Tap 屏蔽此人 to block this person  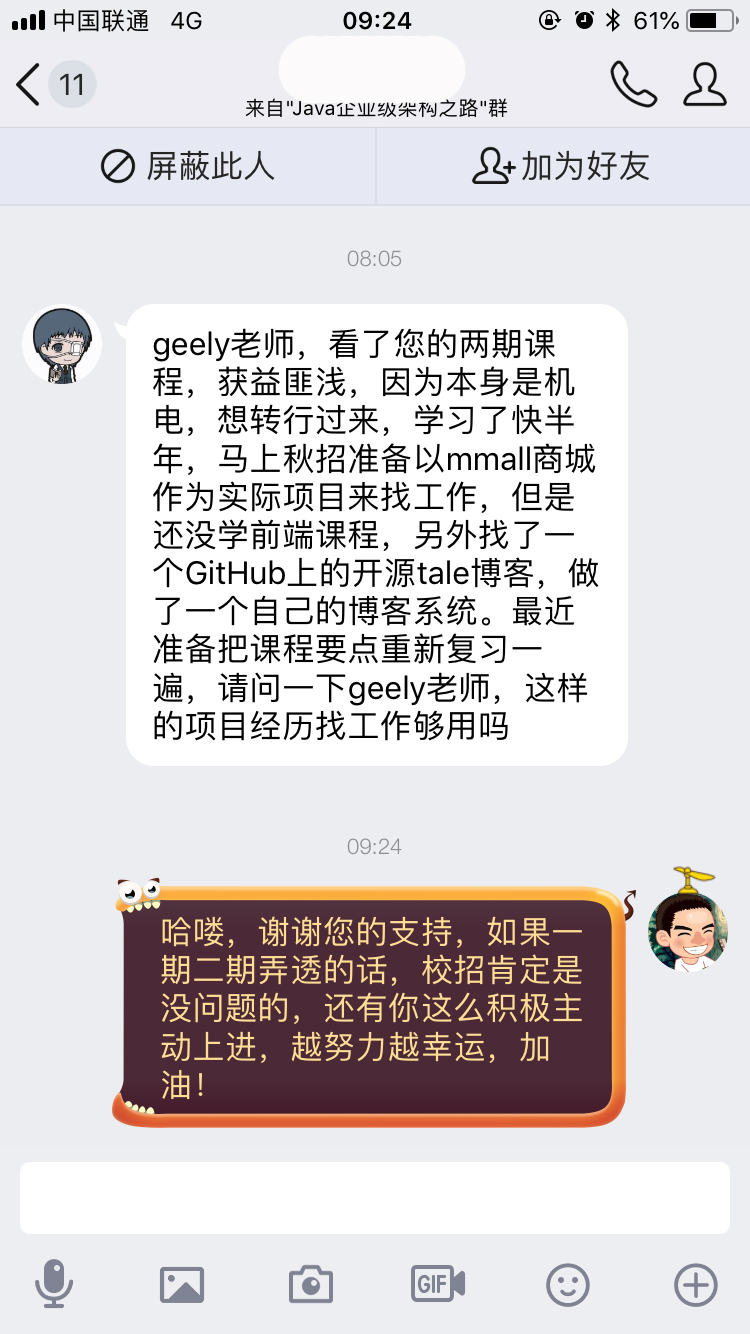coord(186,167)
